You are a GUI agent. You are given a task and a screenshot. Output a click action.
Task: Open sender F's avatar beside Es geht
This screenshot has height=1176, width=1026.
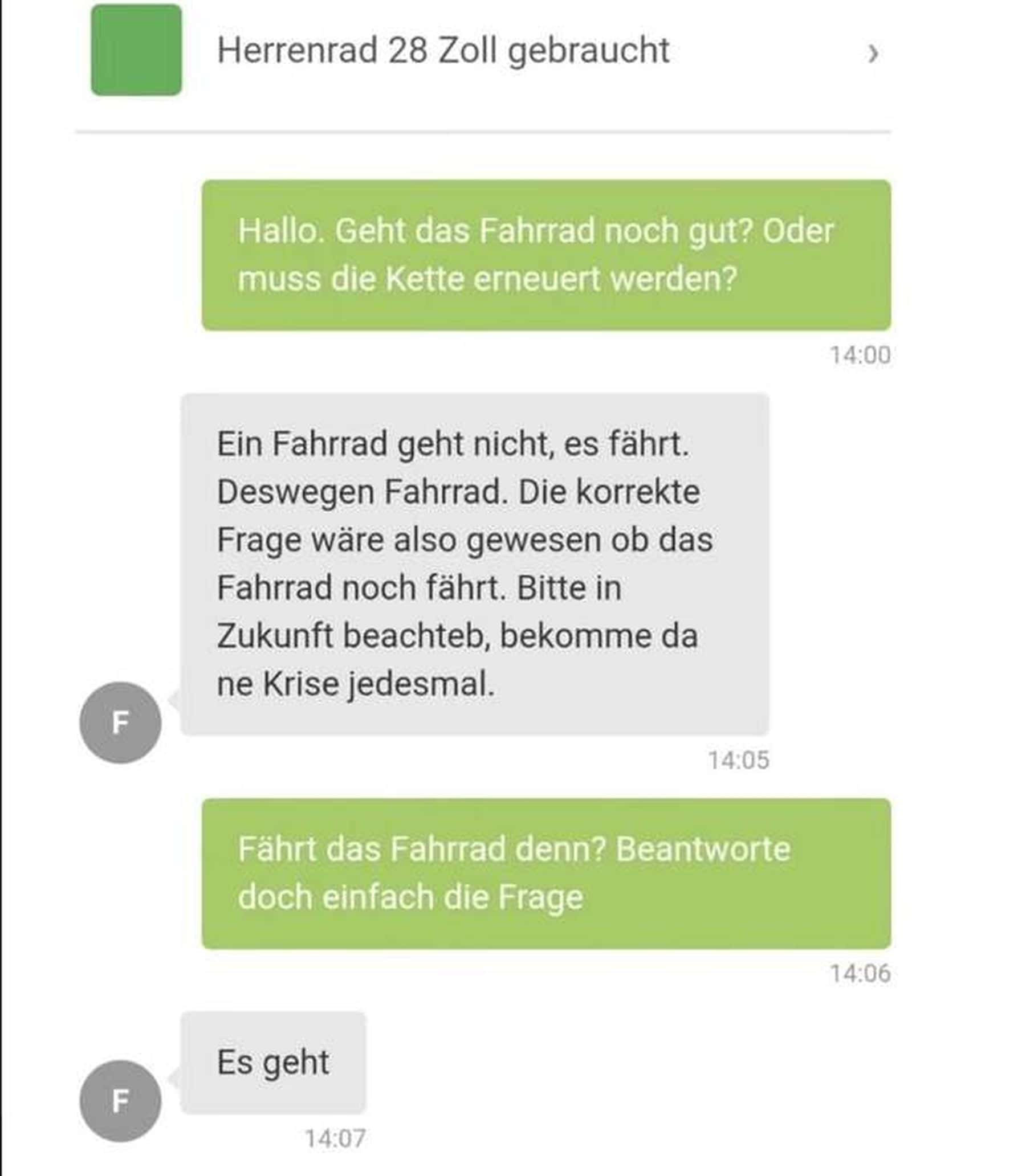coord(120,1100)
